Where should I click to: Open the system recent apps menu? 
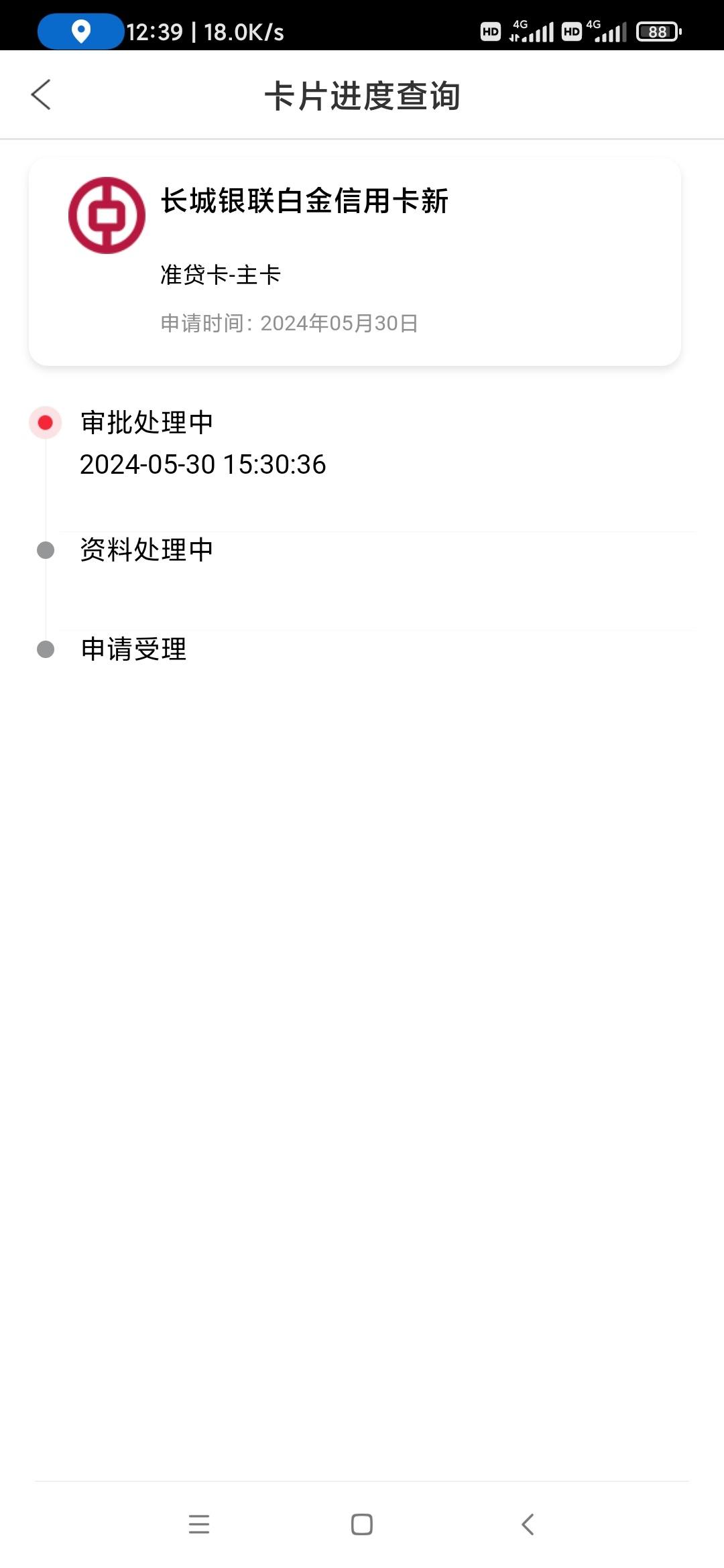pos(199,1524)
